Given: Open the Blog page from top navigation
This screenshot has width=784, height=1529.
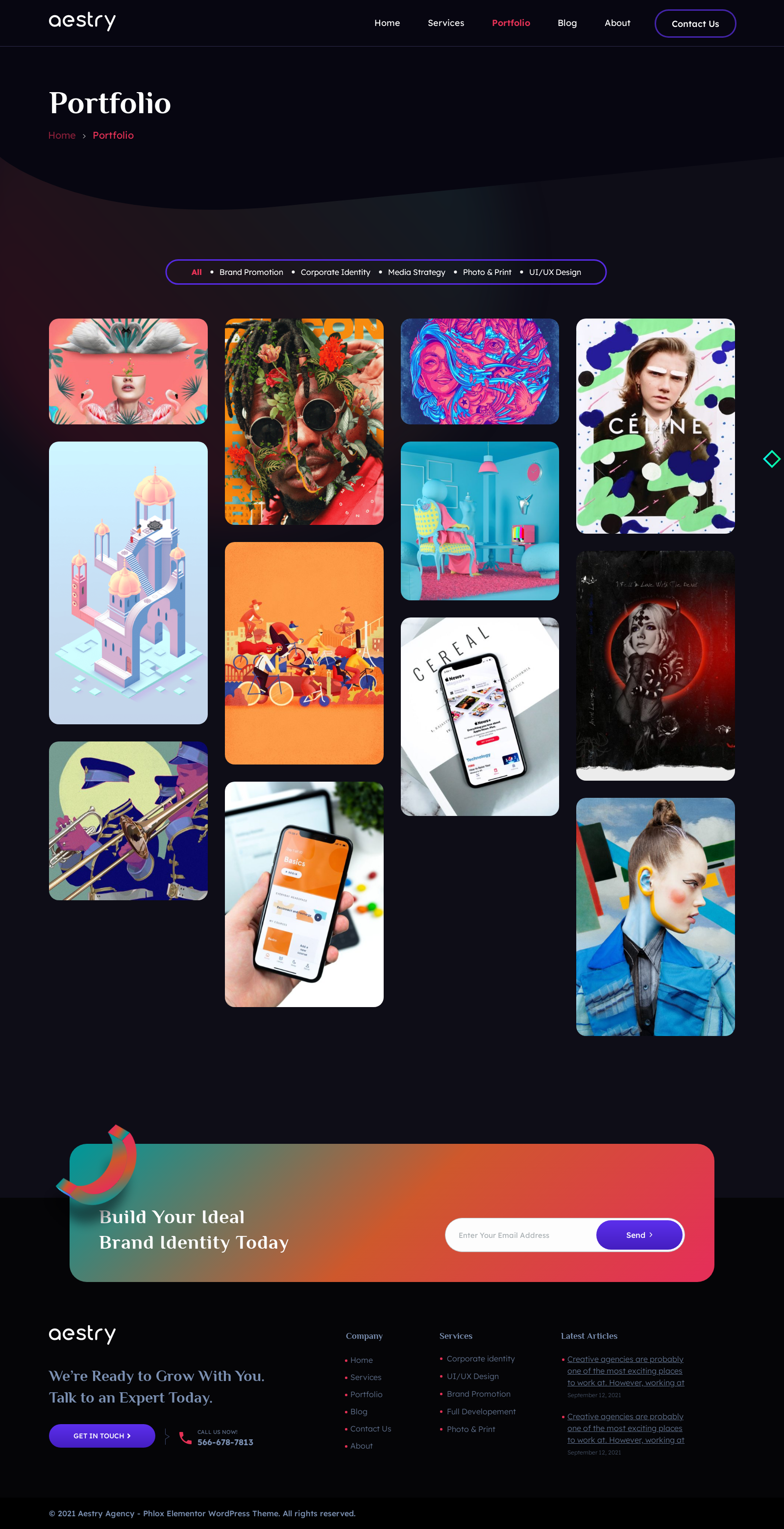Looking at the screenshot, I should 567,23.
